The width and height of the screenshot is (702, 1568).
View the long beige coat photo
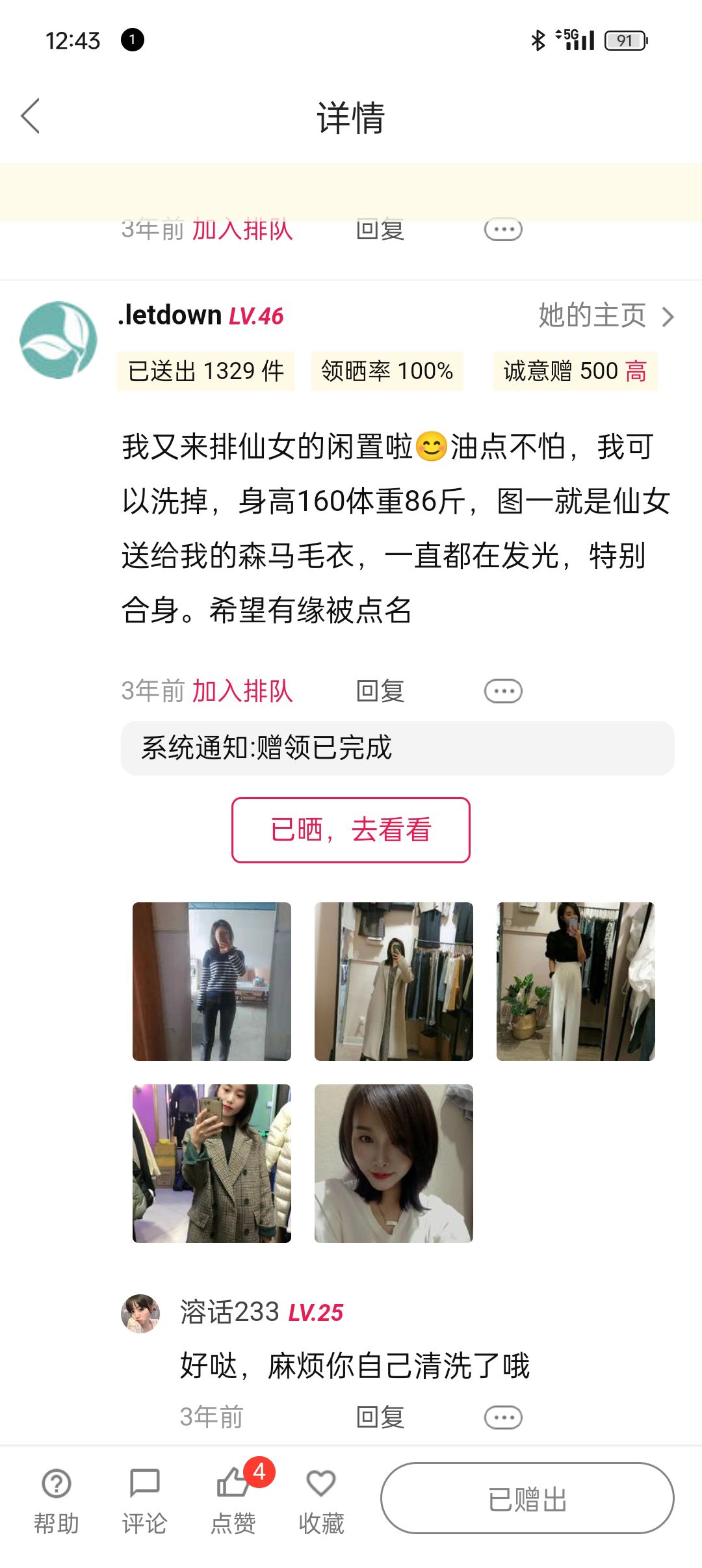tap(394, 982)
